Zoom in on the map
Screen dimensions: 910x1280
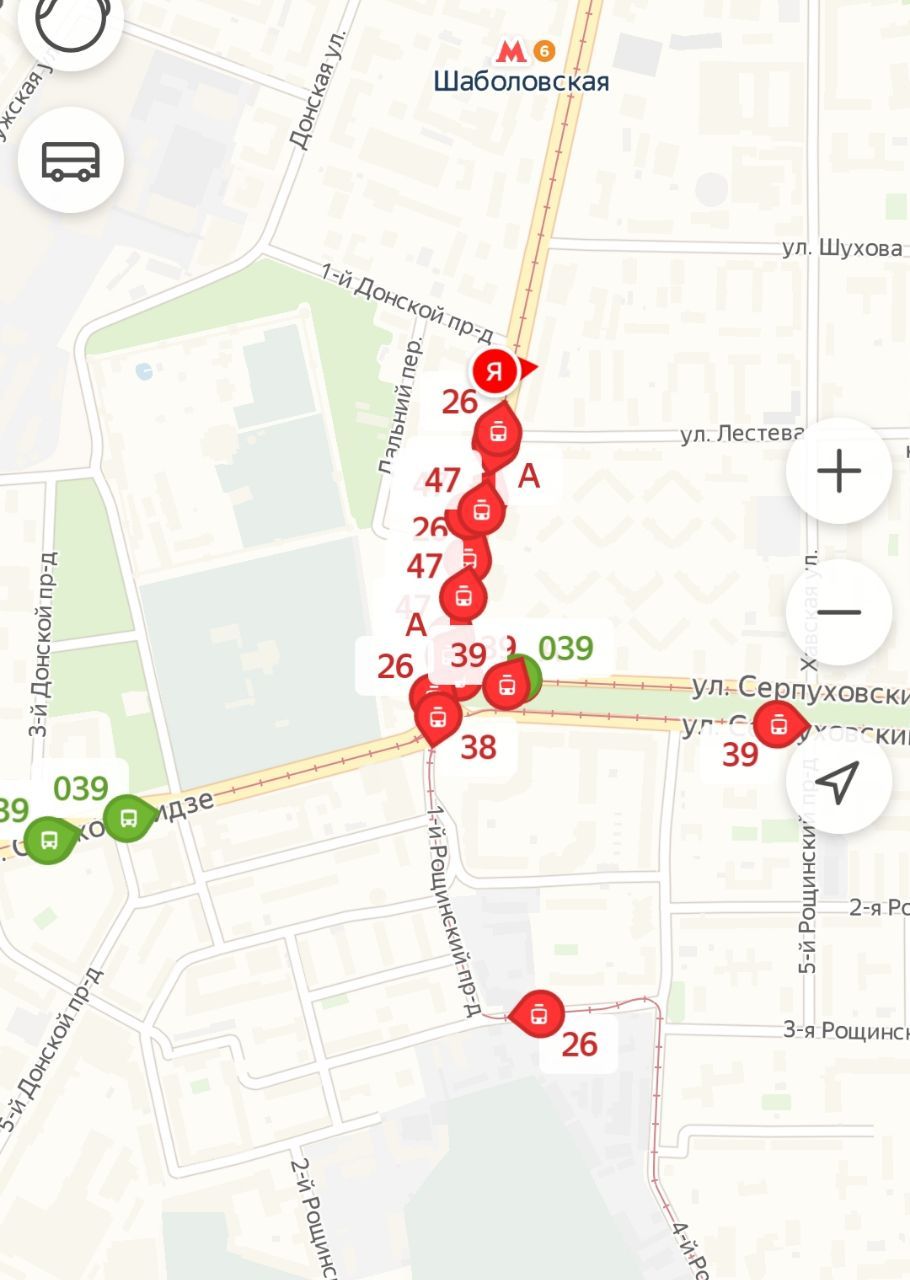click(x=838, y=471)
